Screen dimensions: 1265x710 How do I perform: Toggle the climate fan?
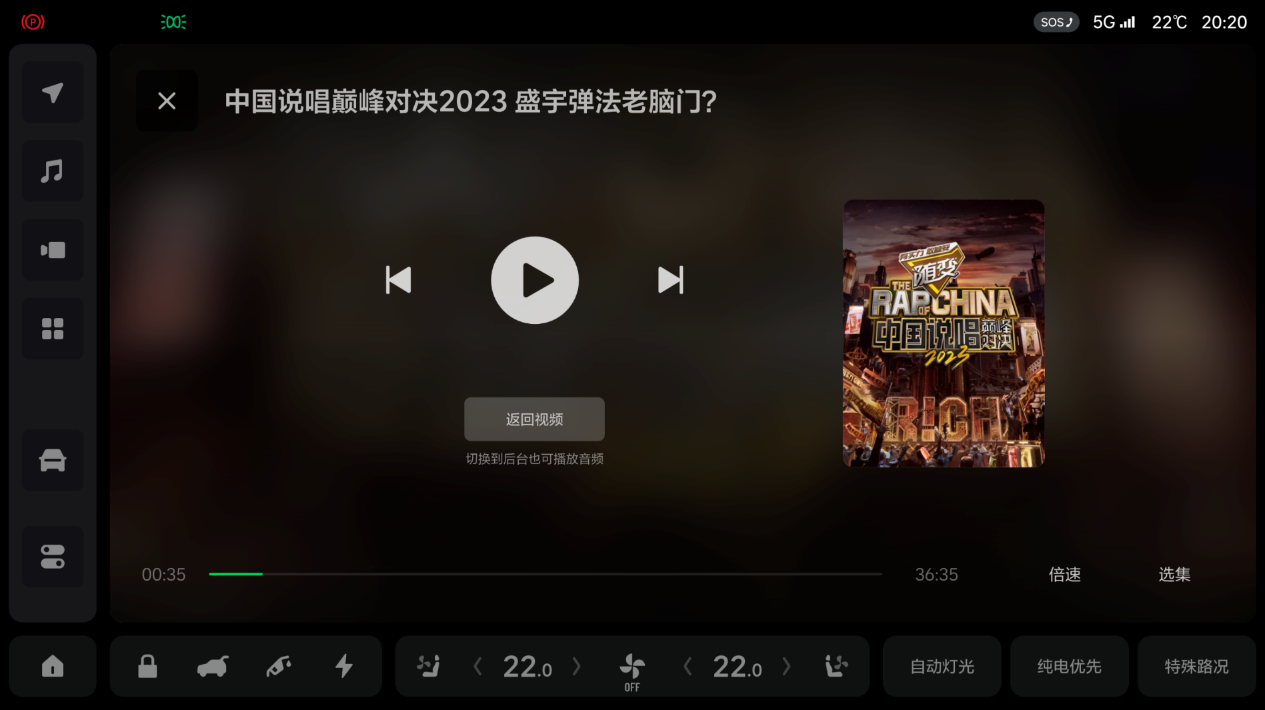point(632,668)
